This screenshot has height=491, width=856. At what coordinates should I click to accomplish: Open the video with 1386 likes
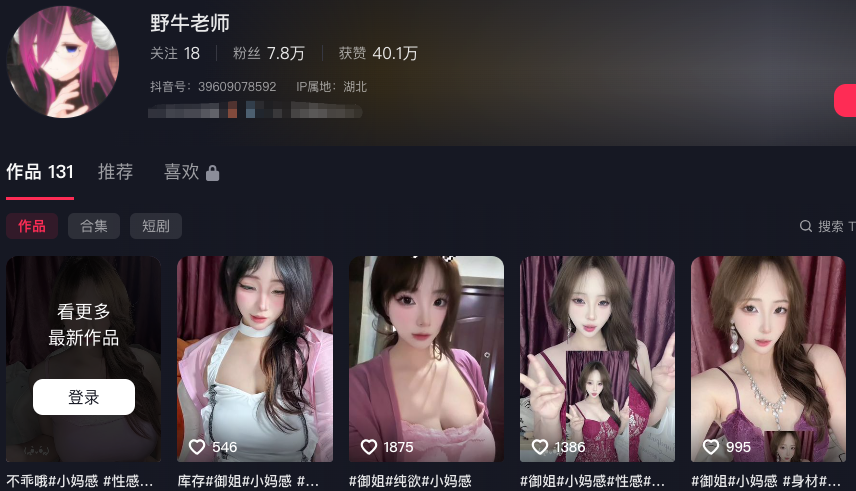pyautogui.click(x=597, y=358)
